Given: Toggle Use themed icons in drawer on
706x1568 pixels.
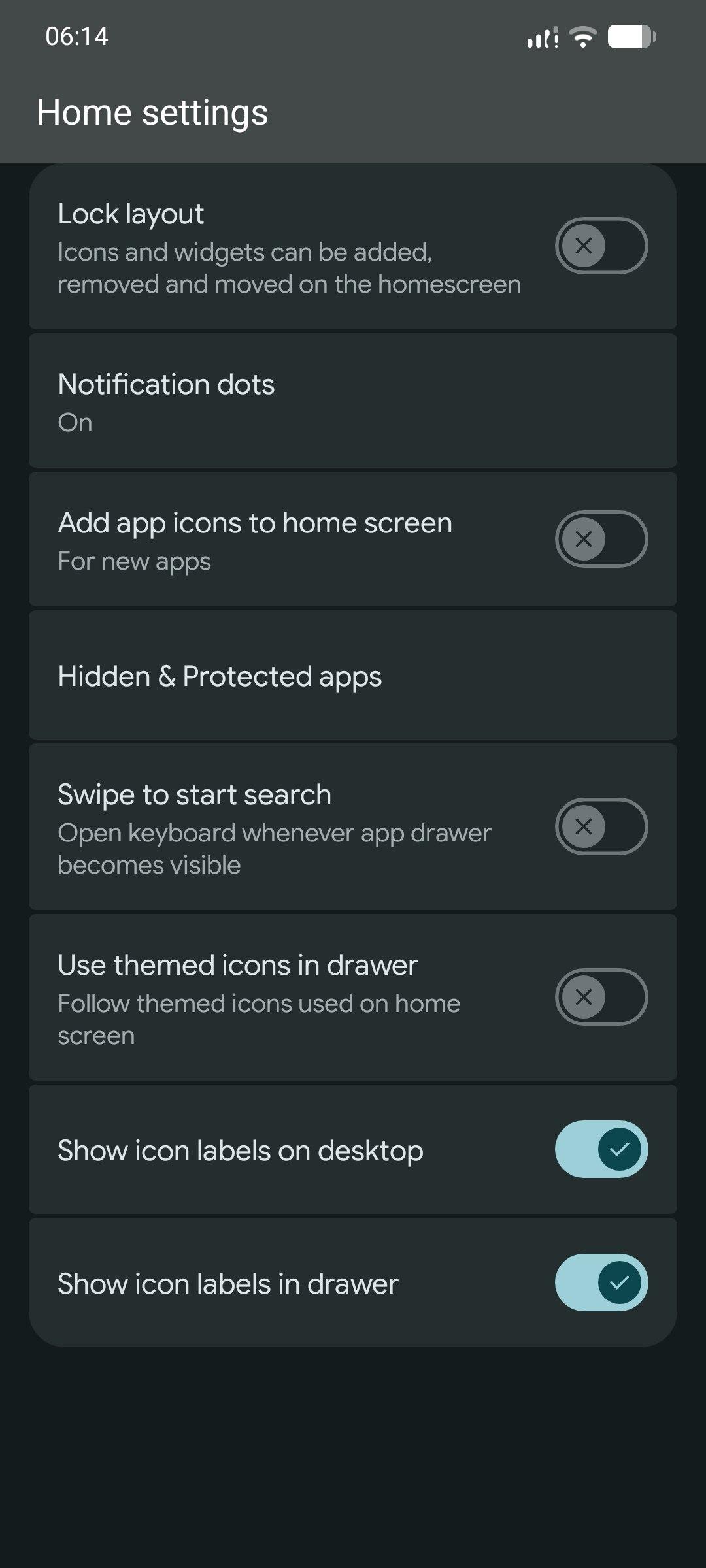Looking at the screenshot, I should pyautogui.click(x=601, y=997).
